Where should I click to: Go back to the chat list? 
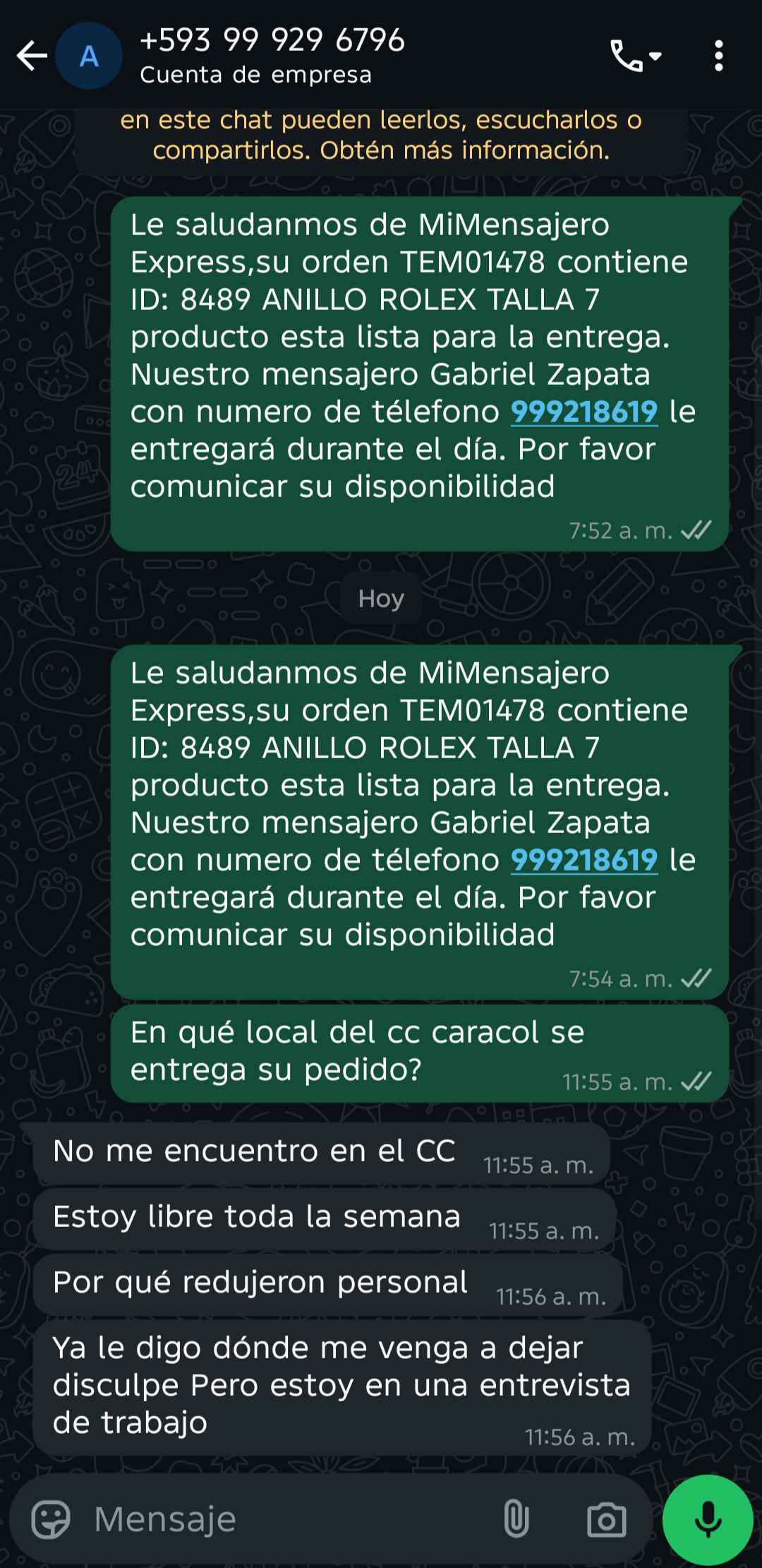tap(32, 56)
